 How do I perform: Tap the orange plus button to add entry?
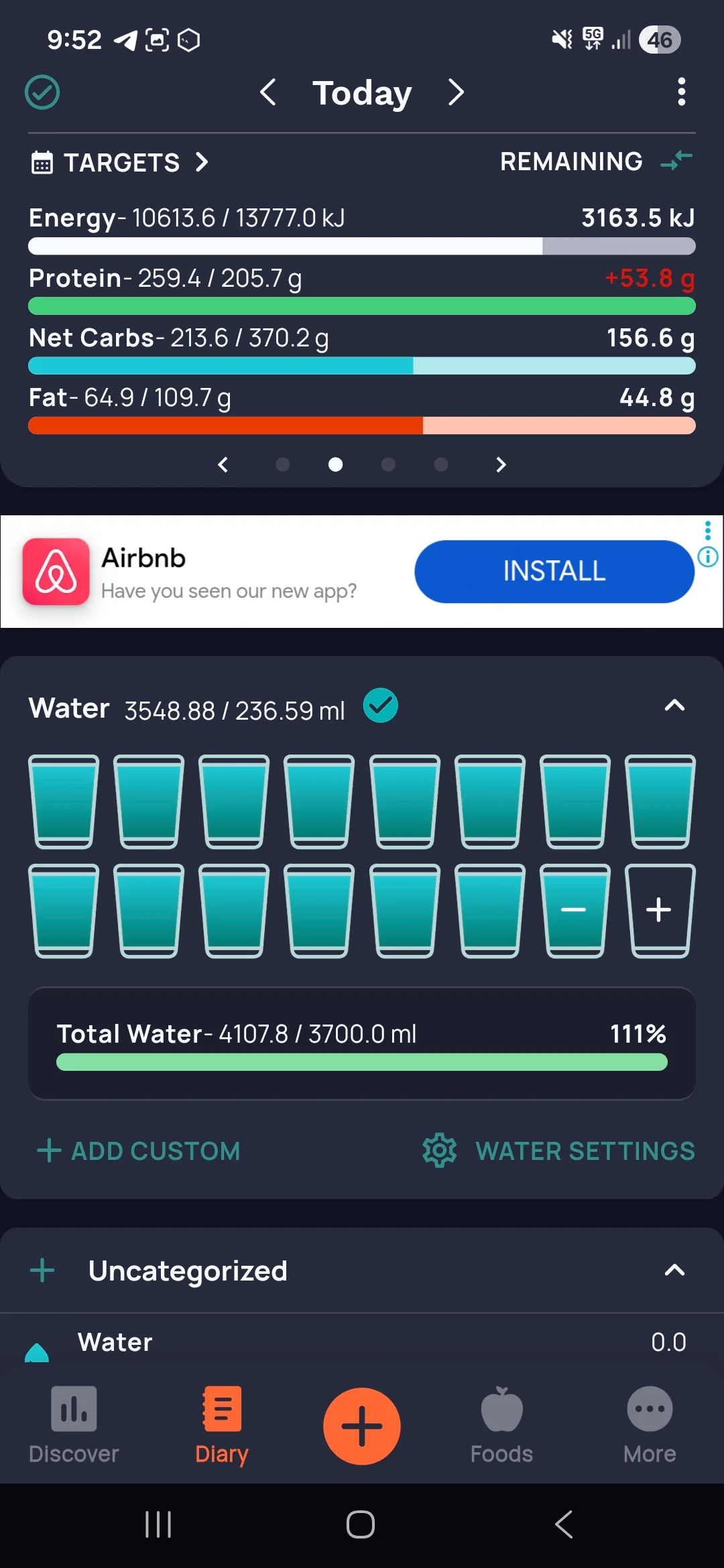point(362,1426)
